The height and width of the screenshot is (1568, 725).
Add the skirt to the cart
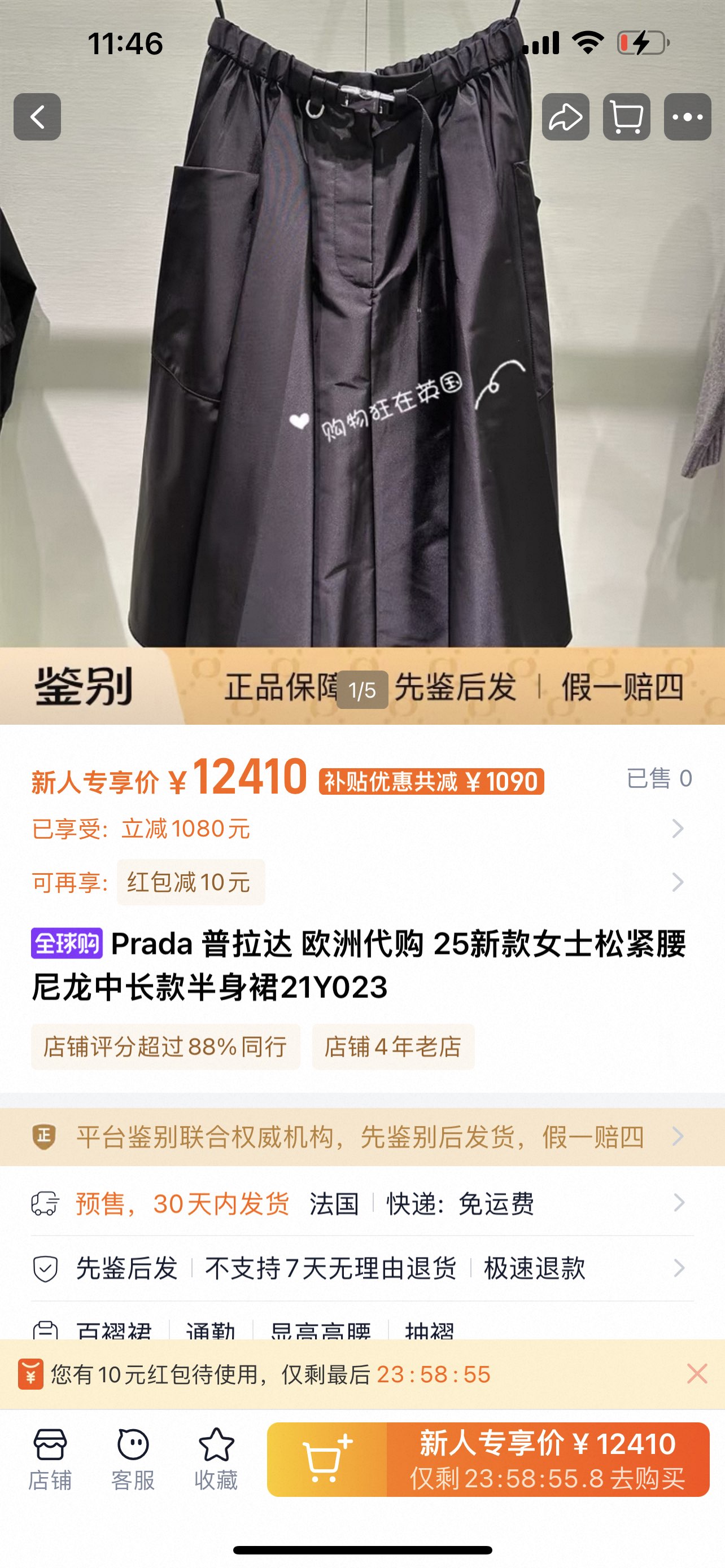(327, 1459)
